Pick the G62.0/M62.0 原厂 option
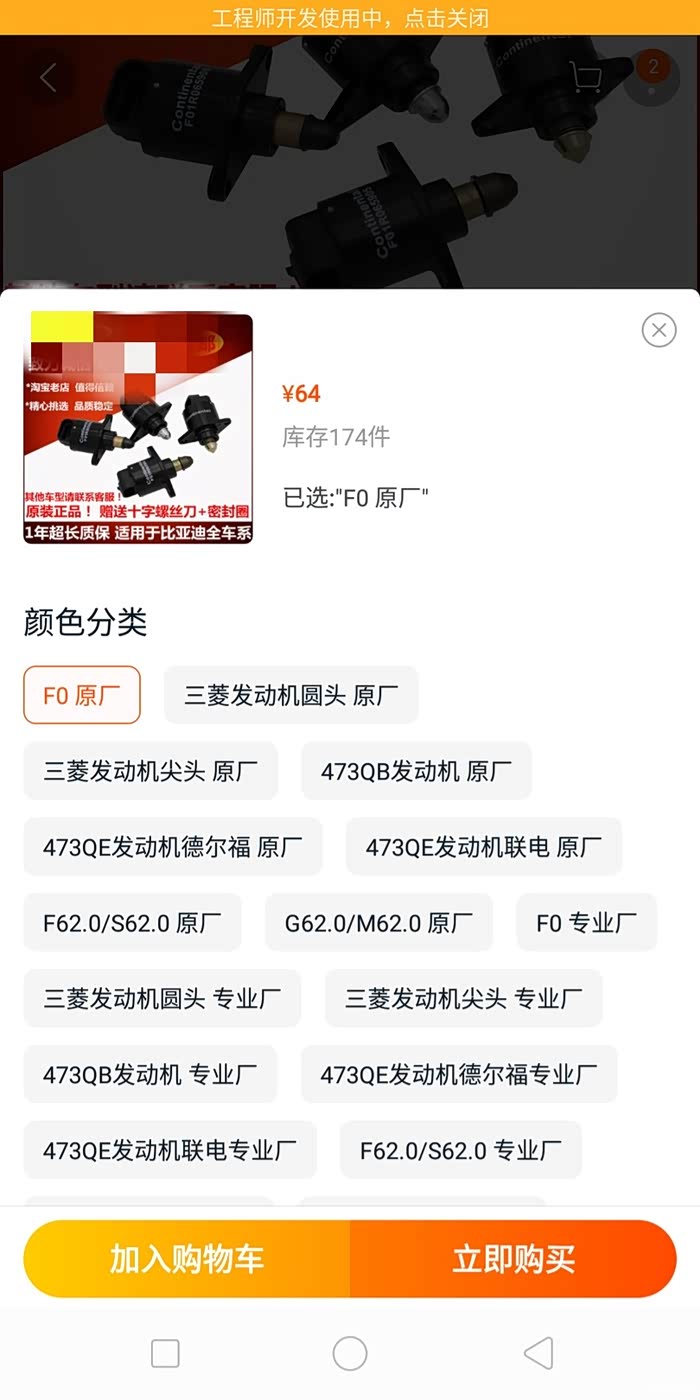The image size is (700, 1400). pos(379,923)
